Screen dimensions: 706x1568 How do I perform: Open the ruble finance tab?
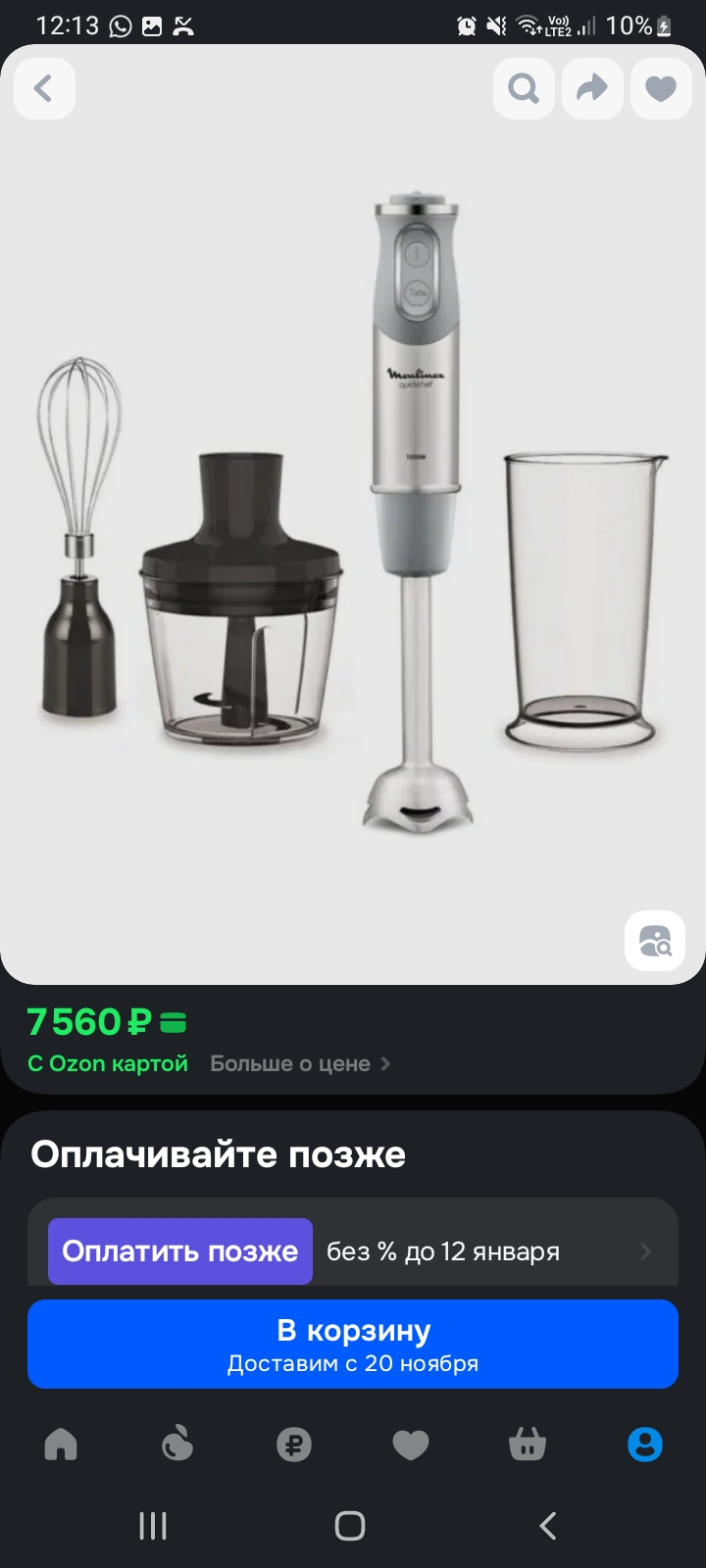pos(294,1445)
